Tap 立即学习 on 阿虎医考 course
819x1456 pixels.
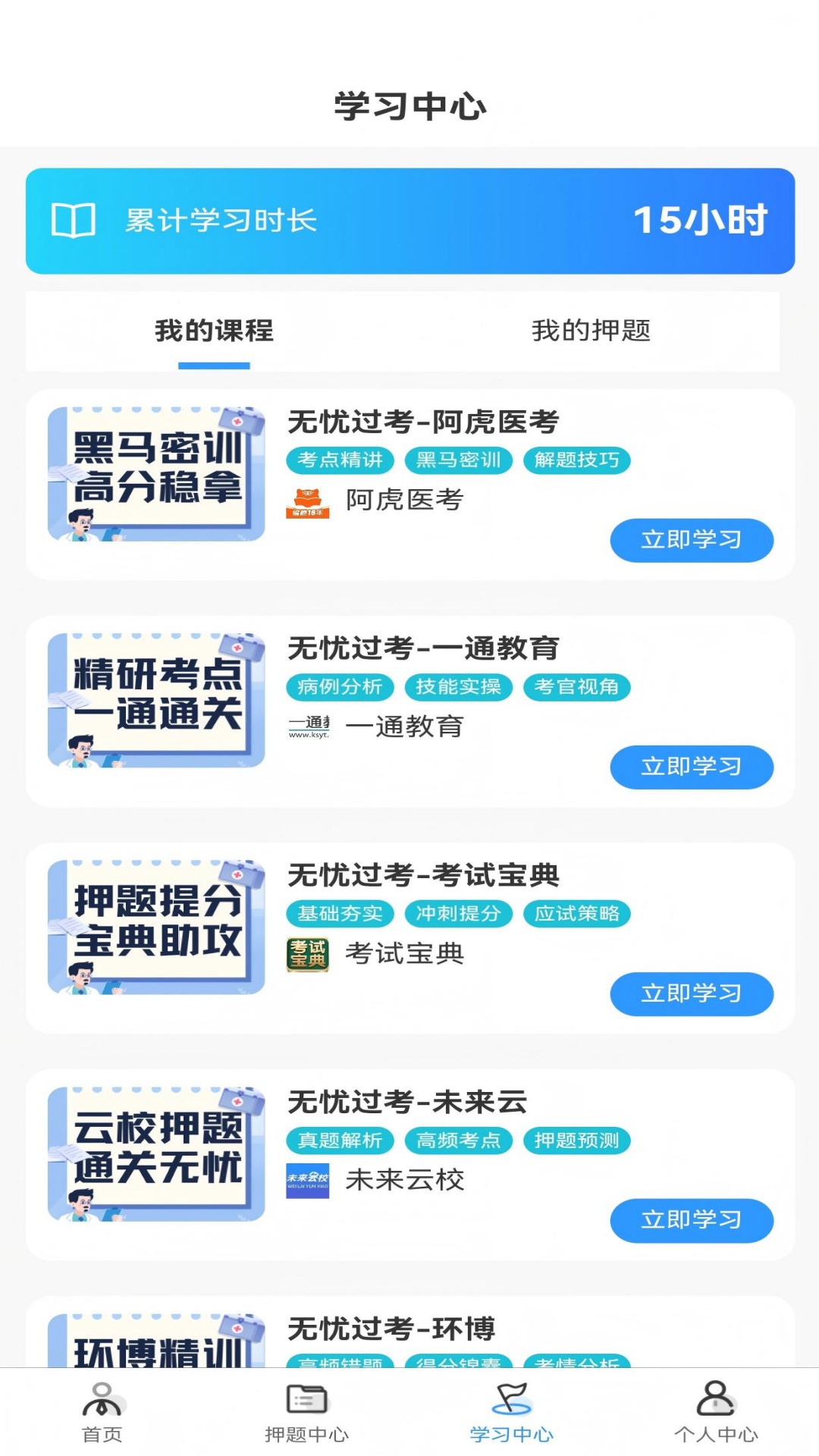(x=691, y=540)
